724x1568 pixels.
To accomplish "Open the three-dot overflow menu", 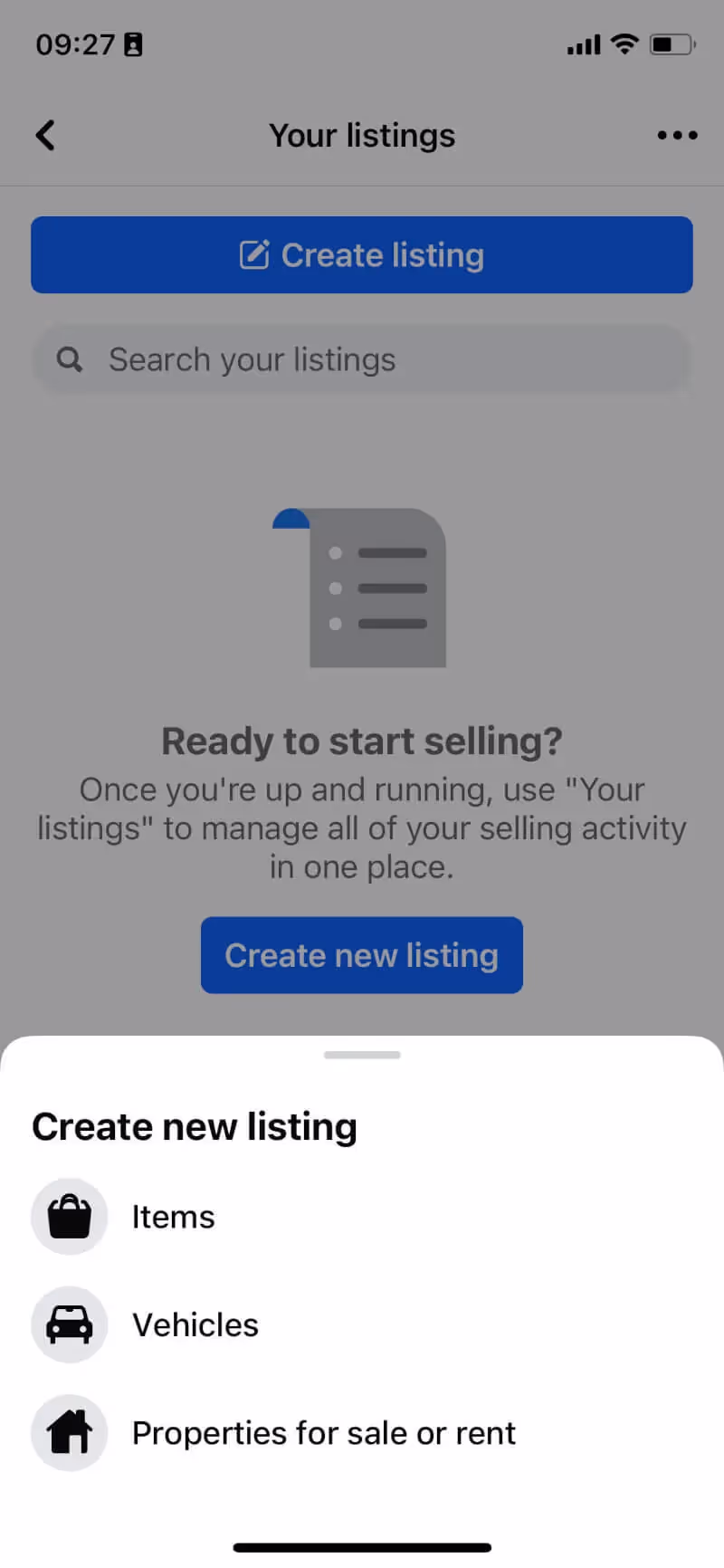I will pyautogui.click(x=677, y=136).
